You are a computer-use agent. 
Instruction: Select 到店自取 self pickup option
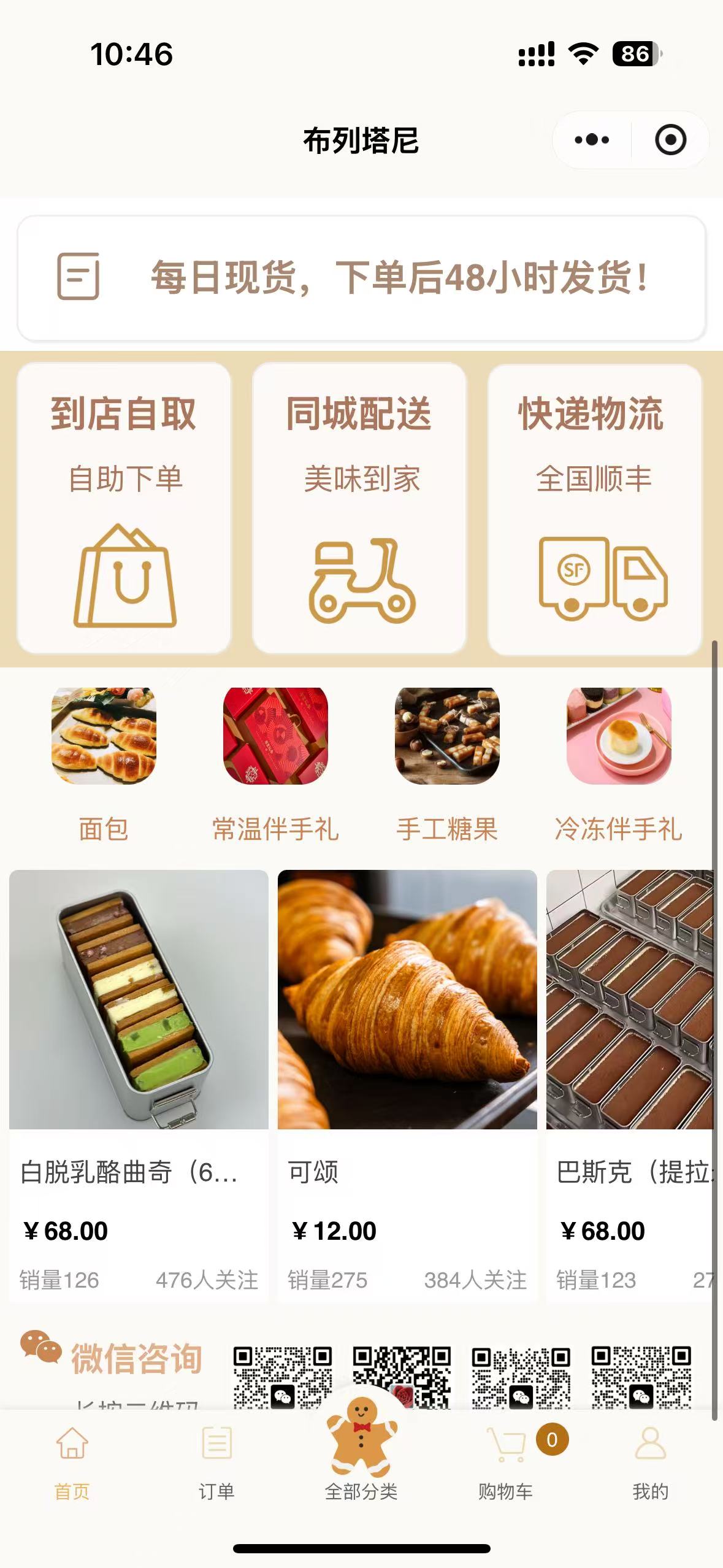pos(124,508)
